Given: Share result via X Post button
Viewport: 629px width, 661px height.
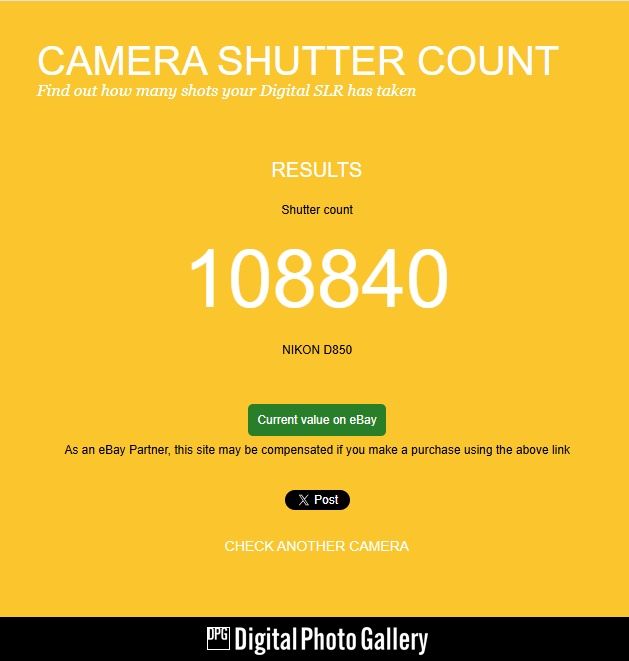Looking at the screenshot, I should point(317,500).
